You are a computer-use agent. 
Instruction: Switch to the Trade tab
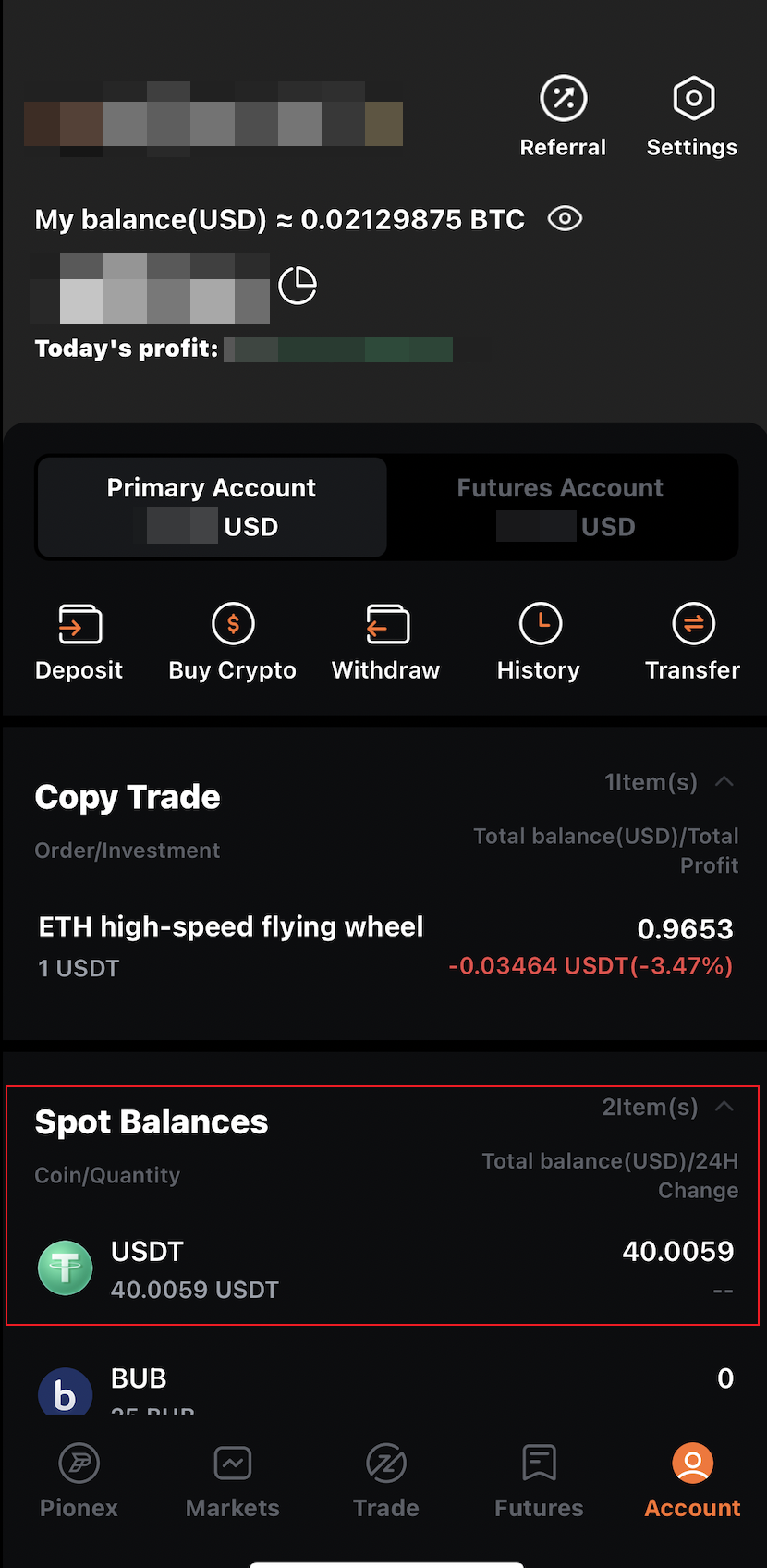pos(386,1481)
